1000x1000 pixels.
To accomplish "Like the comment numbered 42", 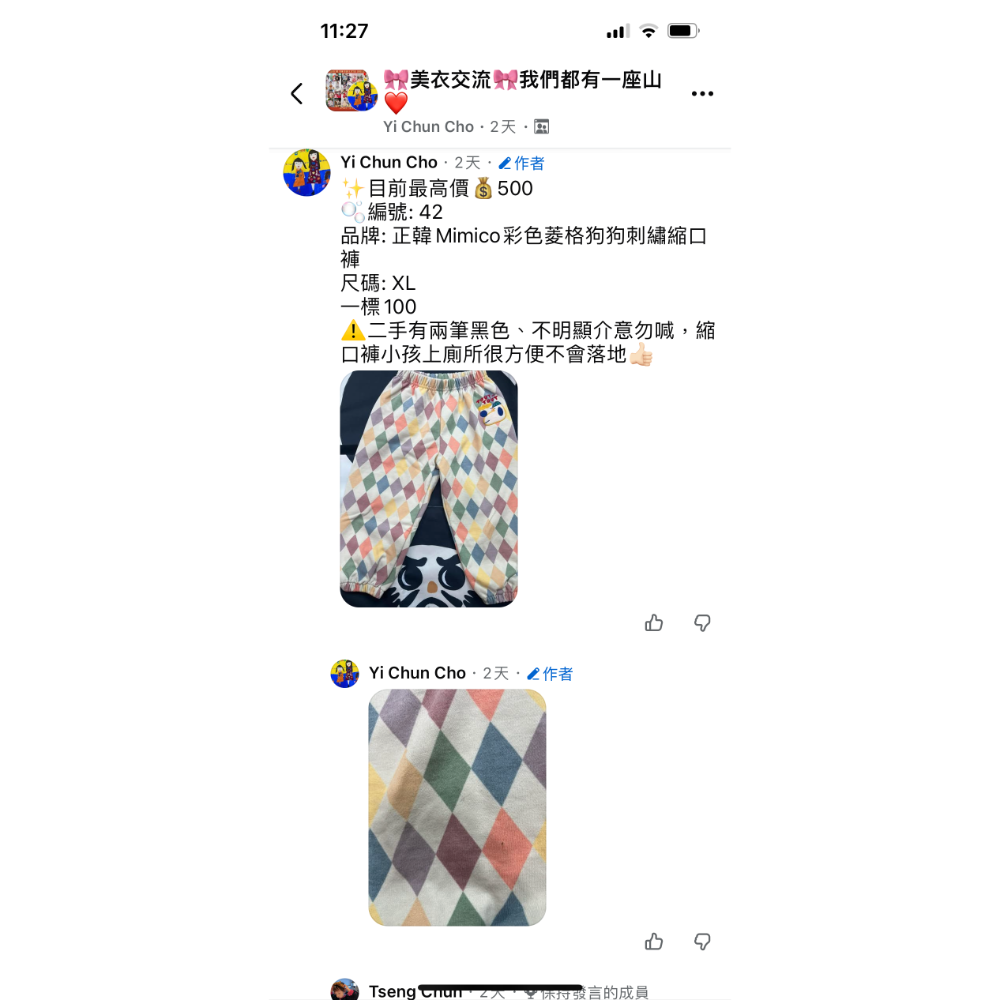I will tap(654, 623).
